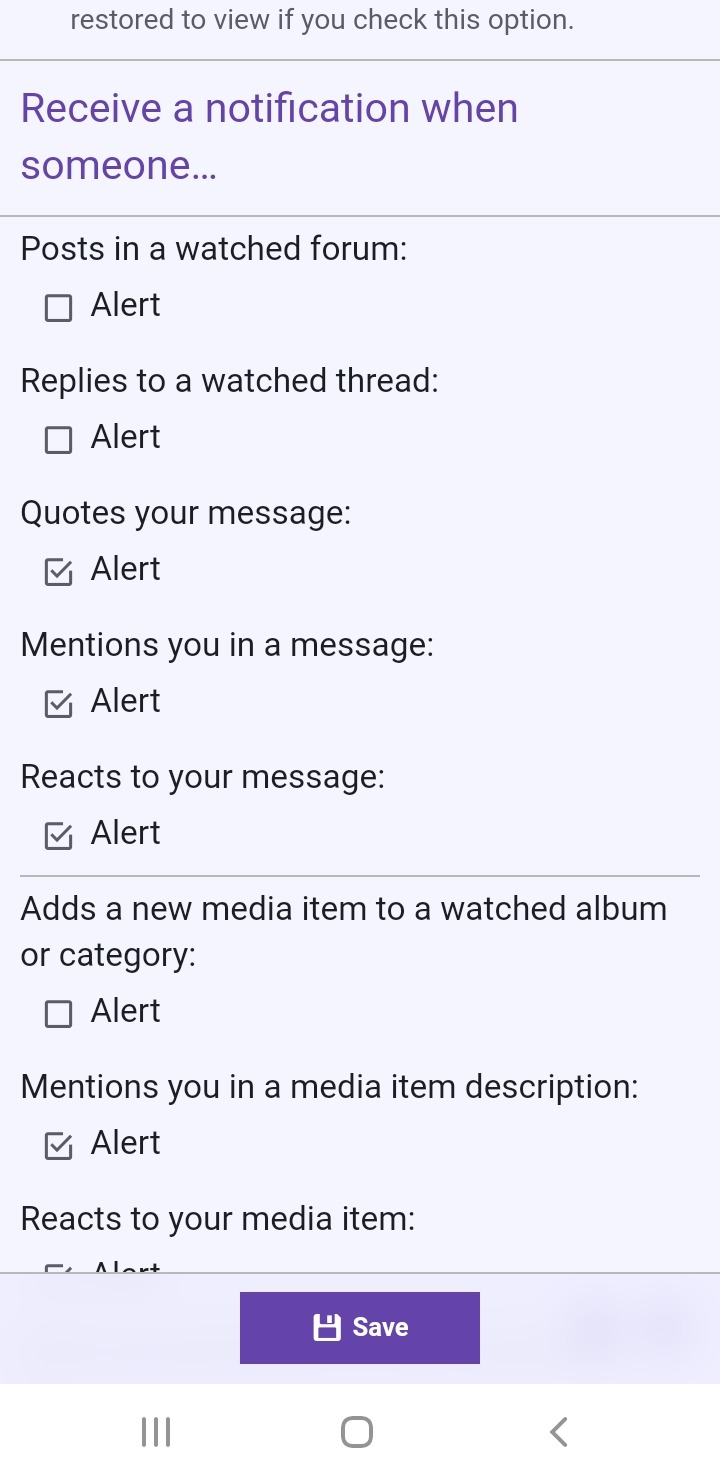Uncheck Alert for quotes of your message
The image size is (720, 1480).
[x=59, y=571]
